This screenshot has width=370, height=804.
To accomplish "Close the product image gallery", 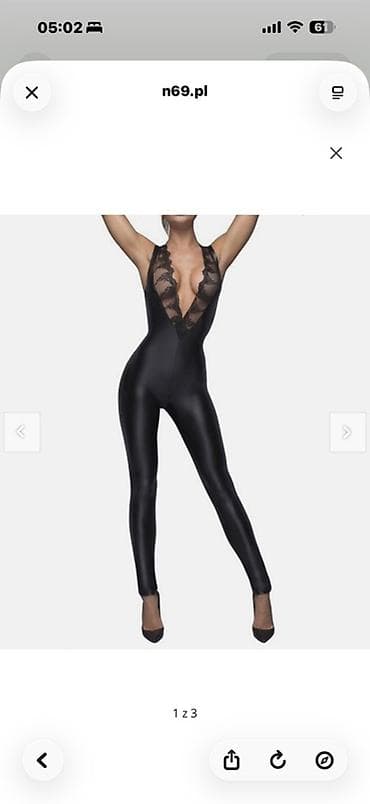I will [336, 153].
